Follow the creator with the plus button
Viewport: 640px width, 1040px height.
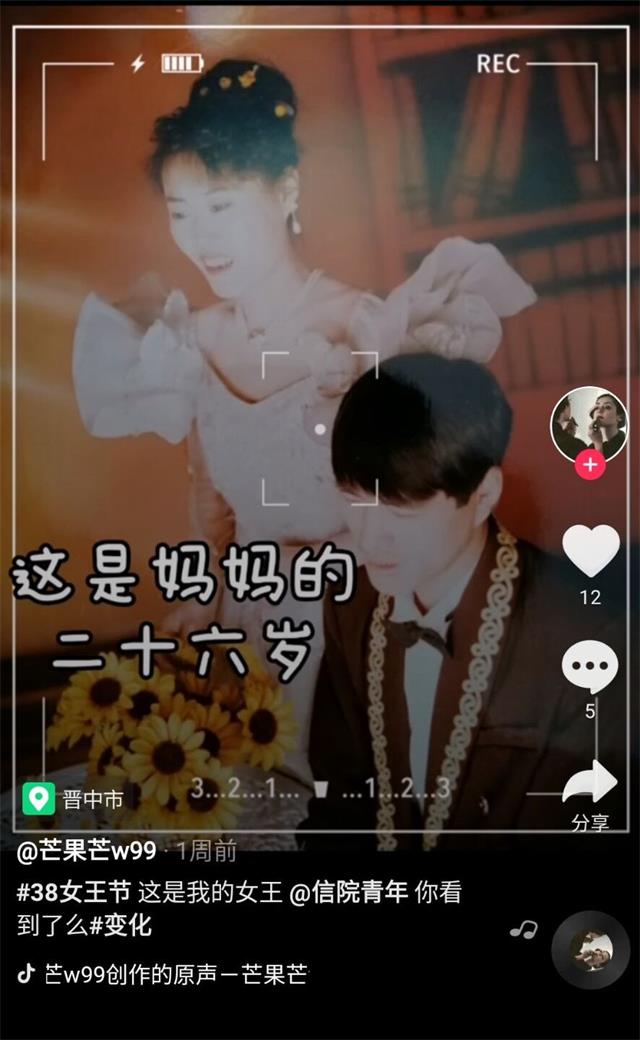(x=590, y=465)
